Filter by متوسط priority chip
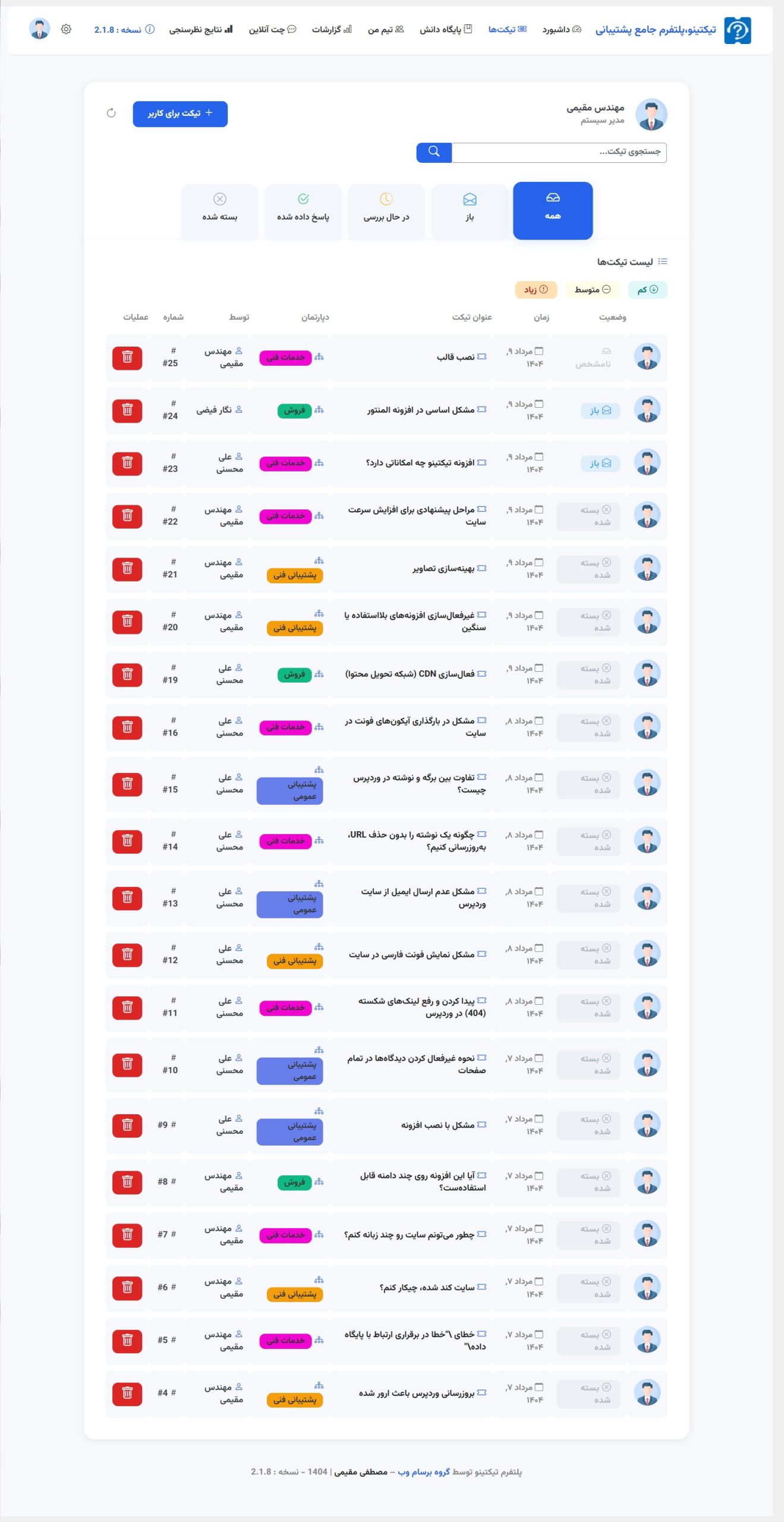The width and height of the screenshot is (784, 1522). tap(593, 290)
